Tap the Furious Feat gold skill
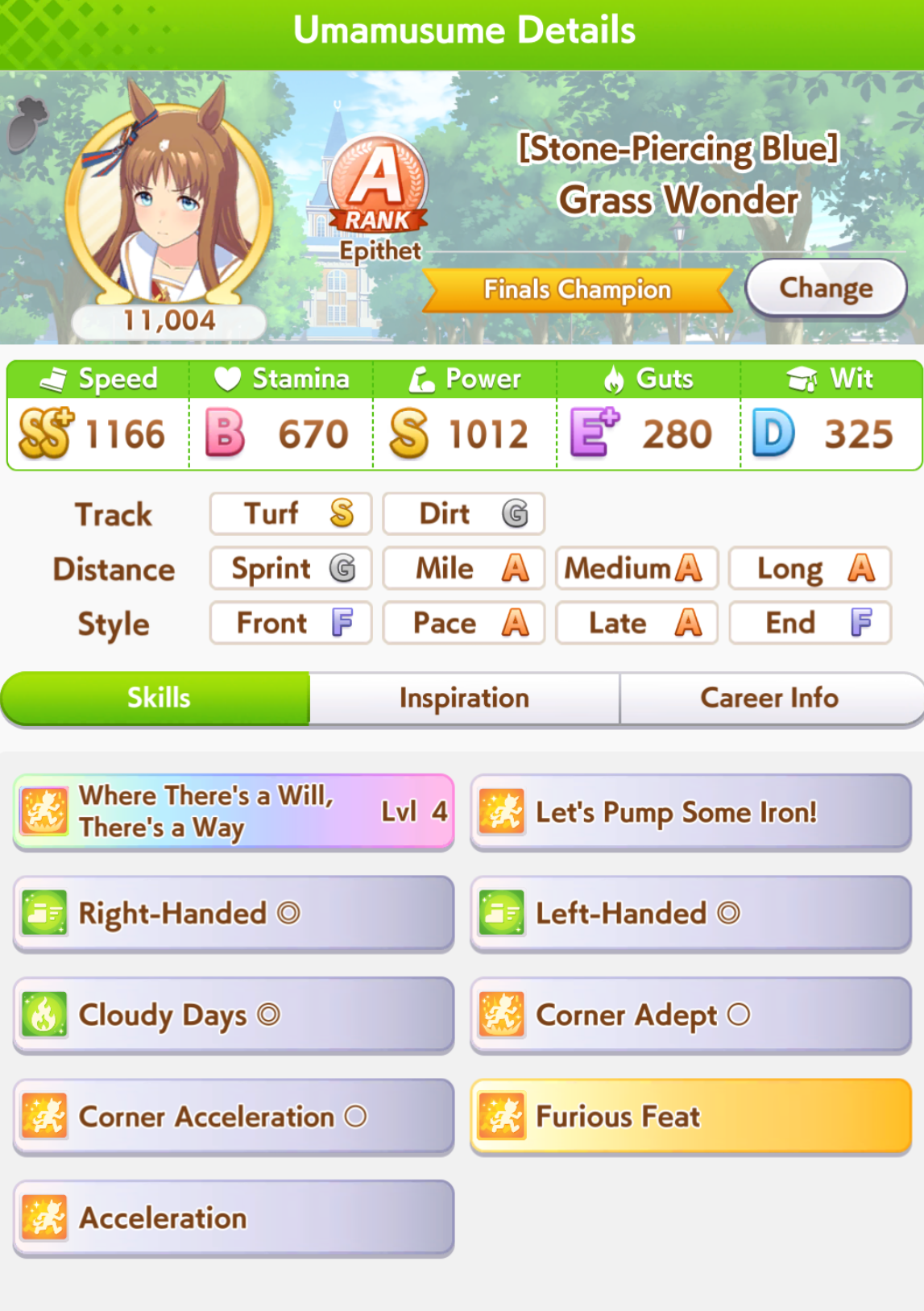 (x=690, y=1116)
